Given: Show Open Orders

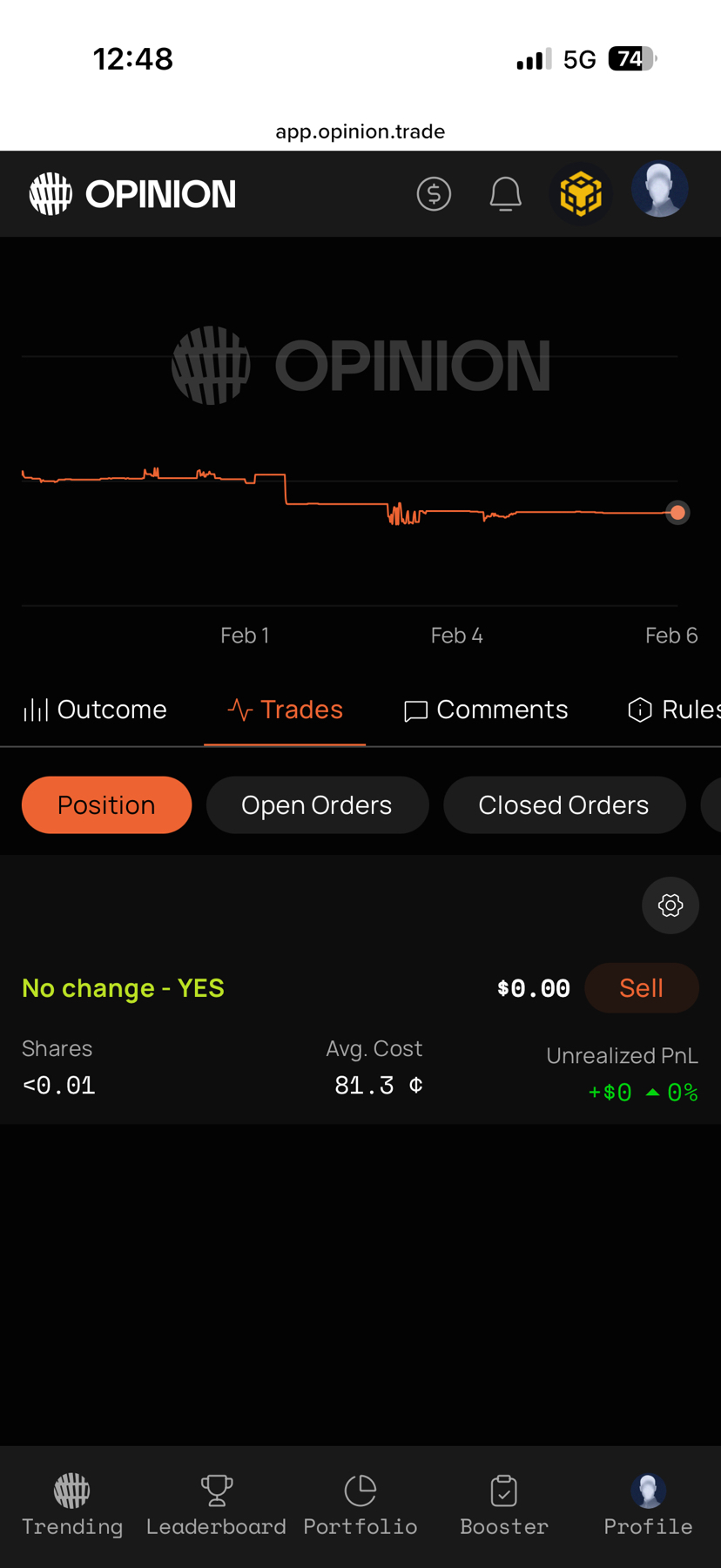Looking at the screenshot, I should (317, 804).
